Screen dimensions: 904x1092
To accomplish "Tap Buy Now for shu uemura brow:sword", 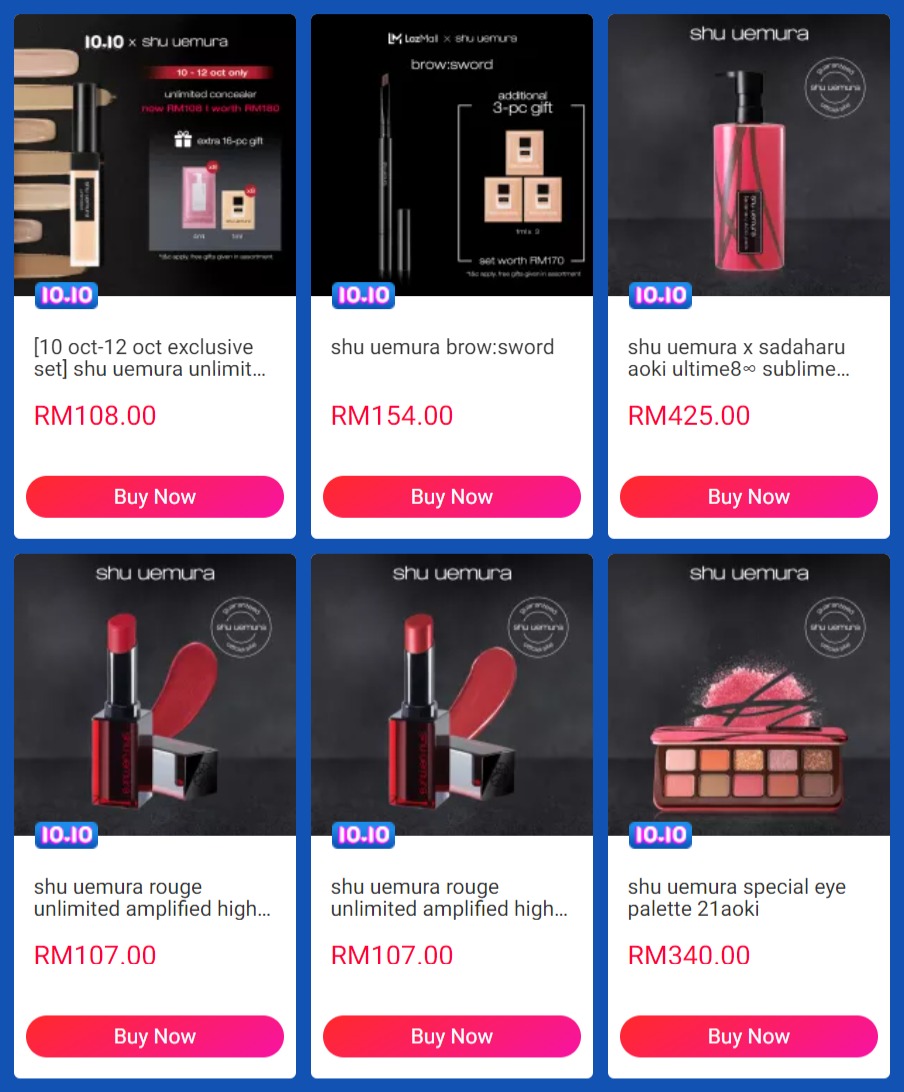I will pyautogui.click(x=452, y=497).
